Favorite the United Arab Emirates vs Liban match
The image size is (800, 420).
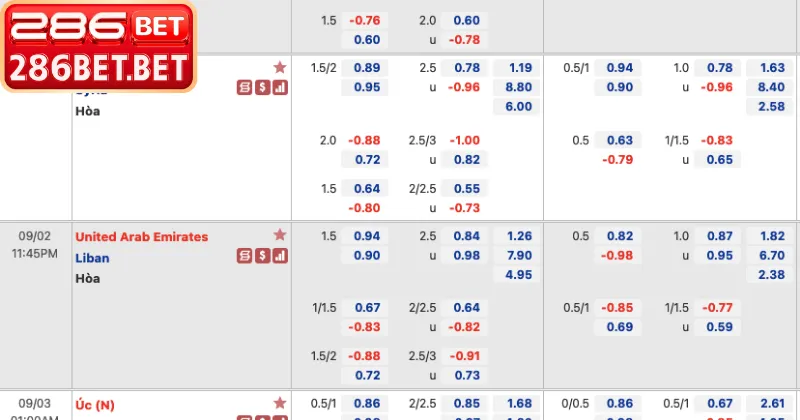(280, 236)
